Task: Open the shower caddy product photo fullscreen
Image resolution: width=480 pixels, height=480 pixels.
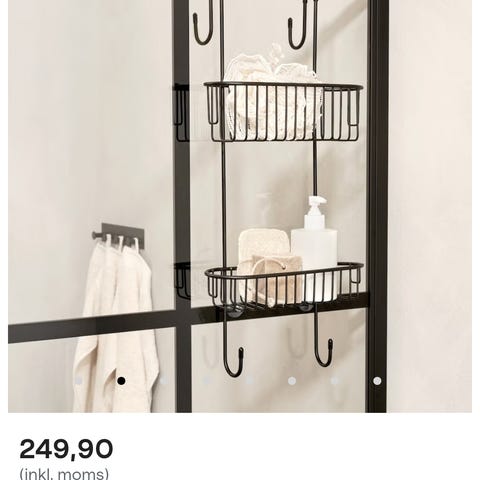Action: tap(240, 206)
